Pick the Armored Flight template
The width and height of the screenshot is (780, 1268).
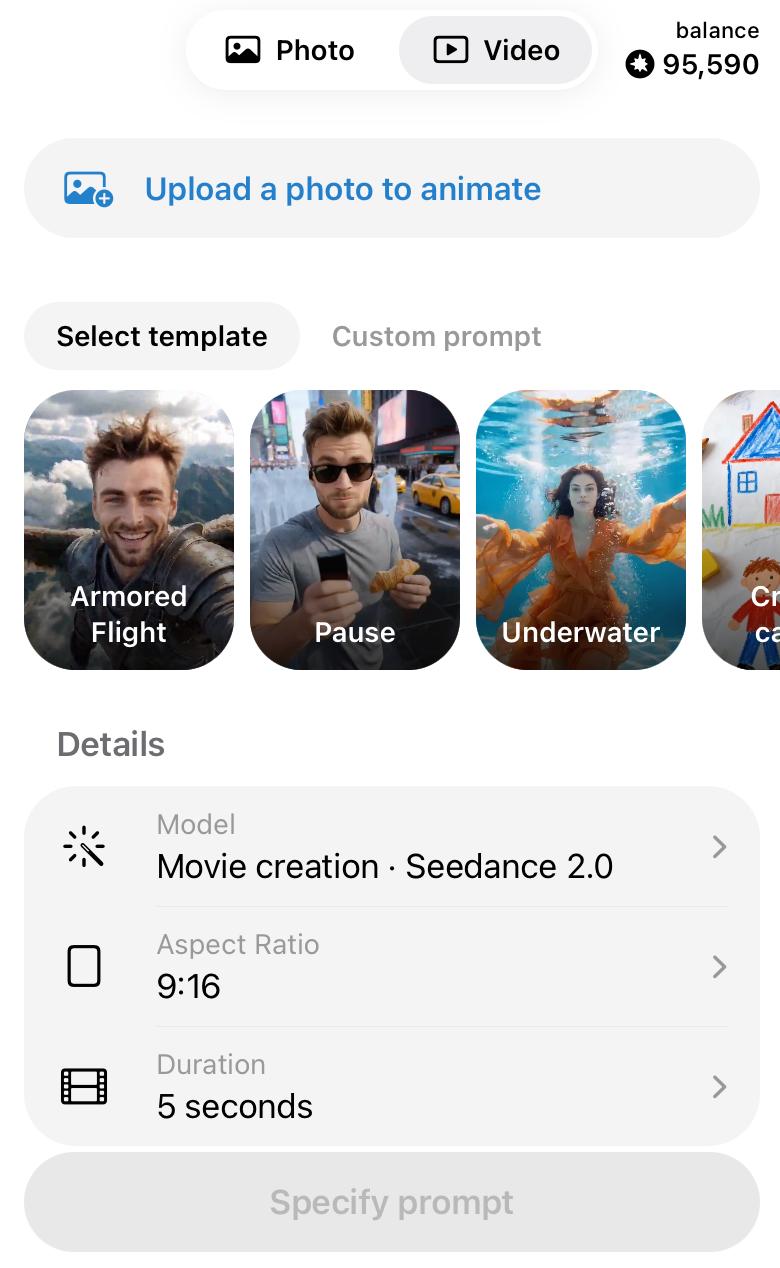[129, 530]
